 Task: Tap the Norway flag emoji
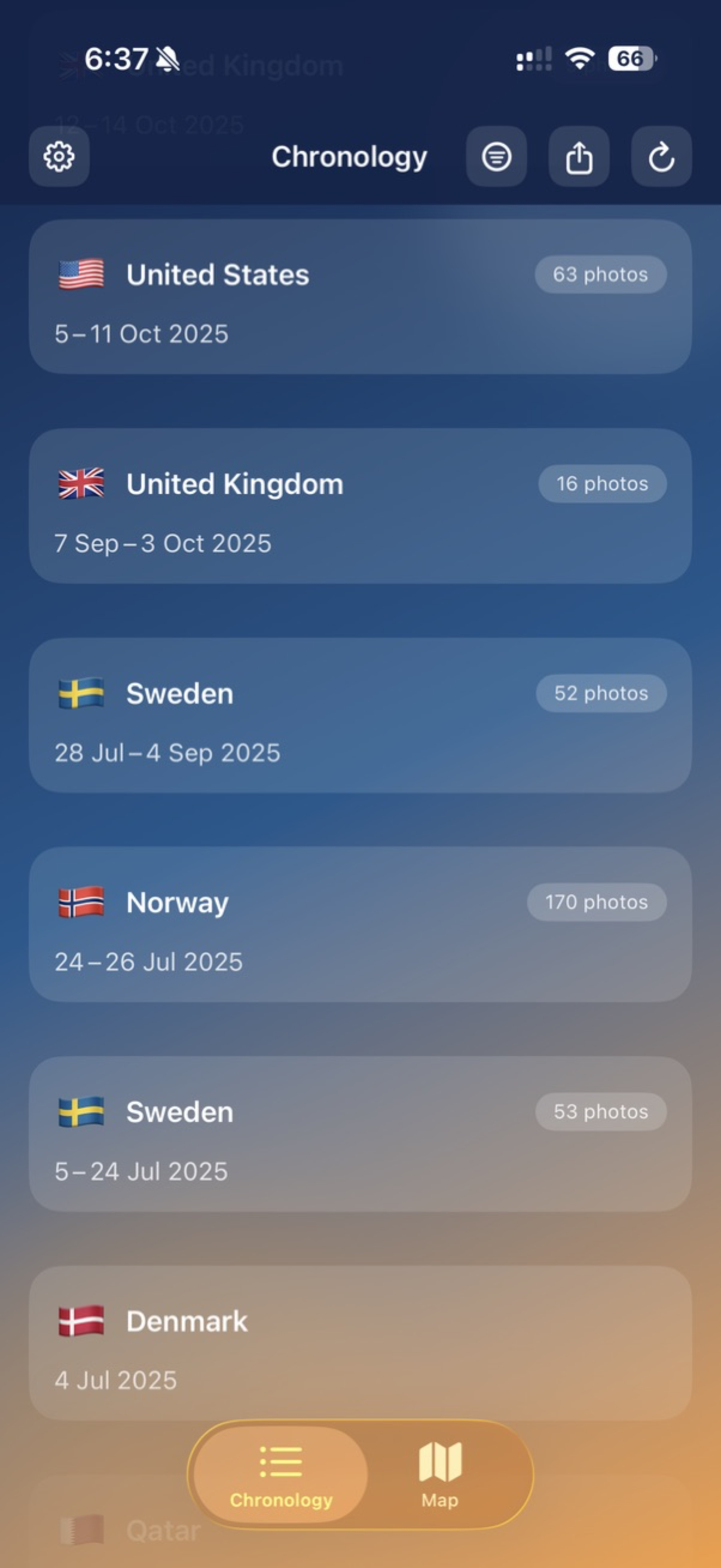click(81, 902)
